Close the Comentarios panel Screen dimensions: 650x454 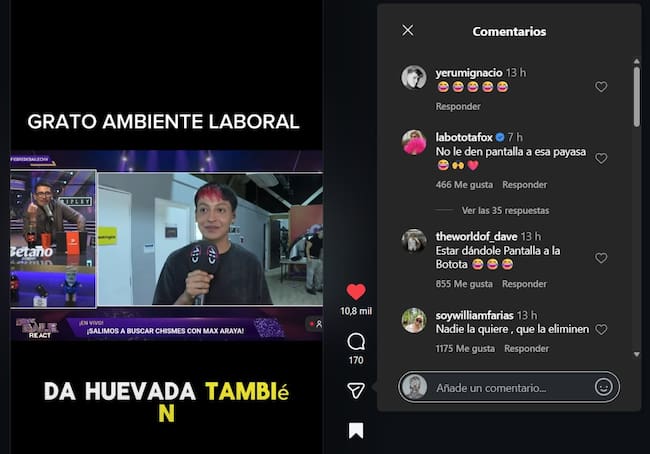tap(407, 31)
